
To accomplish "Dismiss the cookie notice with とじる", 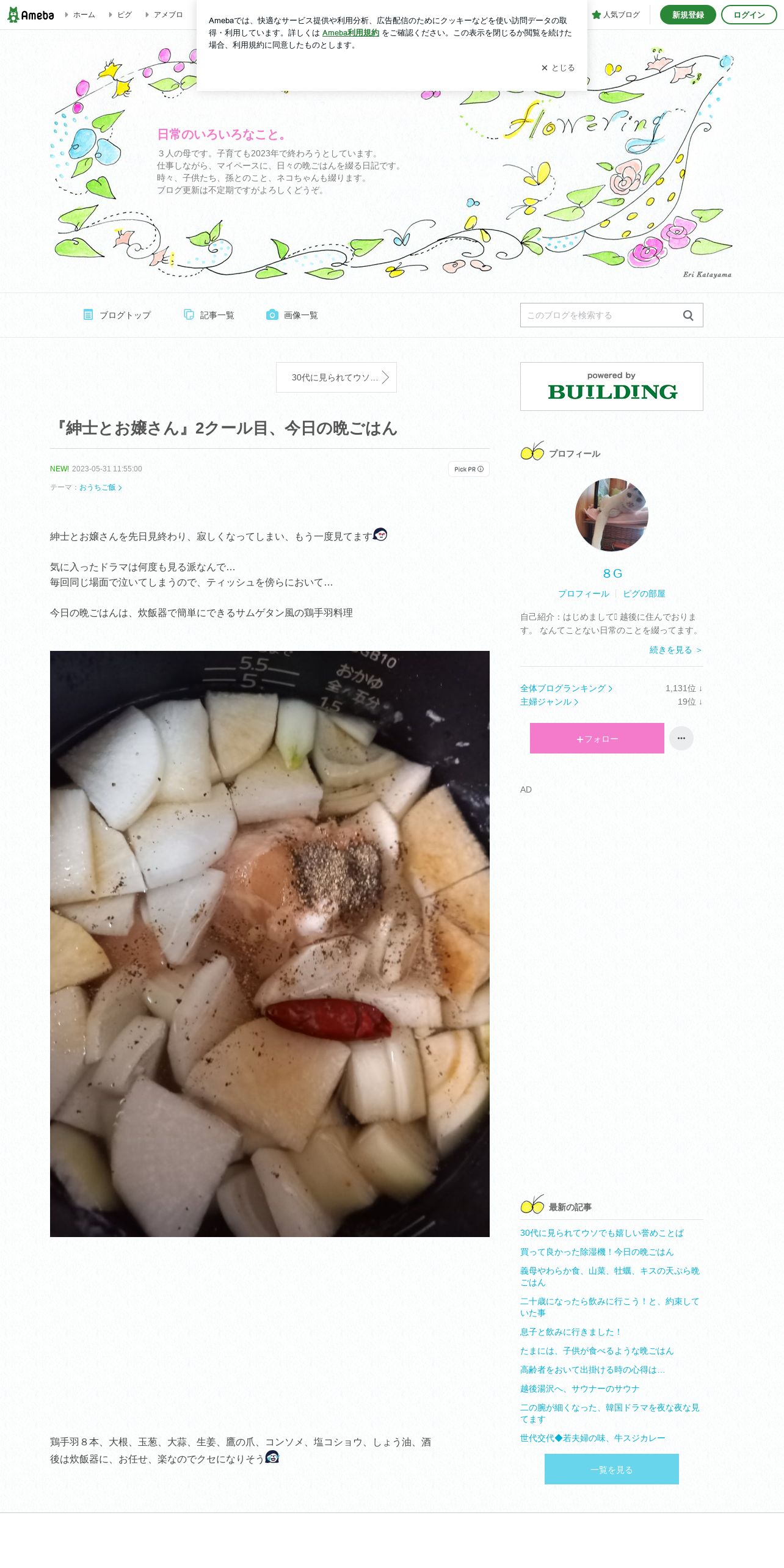I will click(x=558, y=68).
